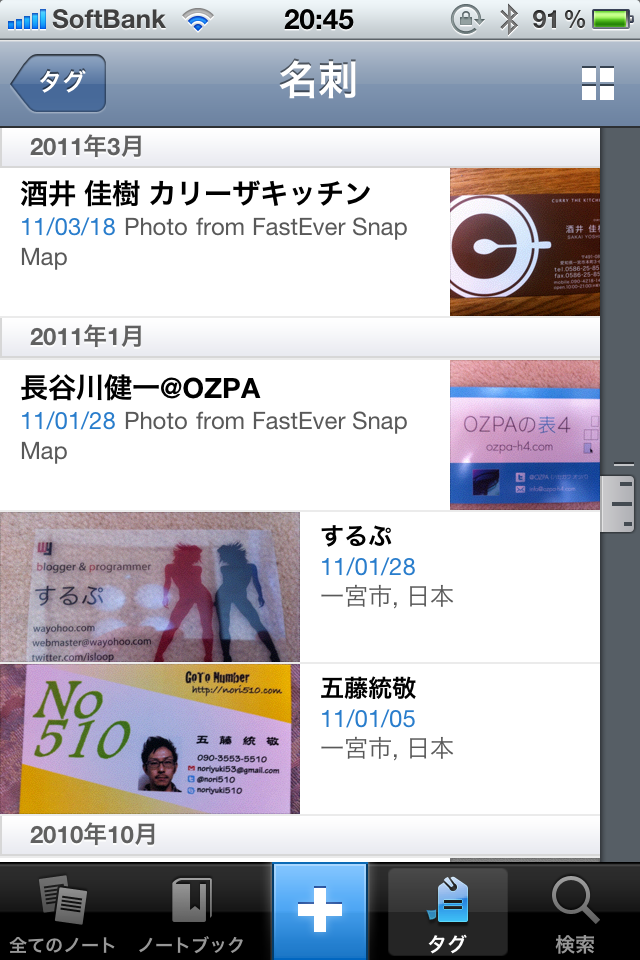
Task: Open the するぷ business card note
Action: point(300,587)
